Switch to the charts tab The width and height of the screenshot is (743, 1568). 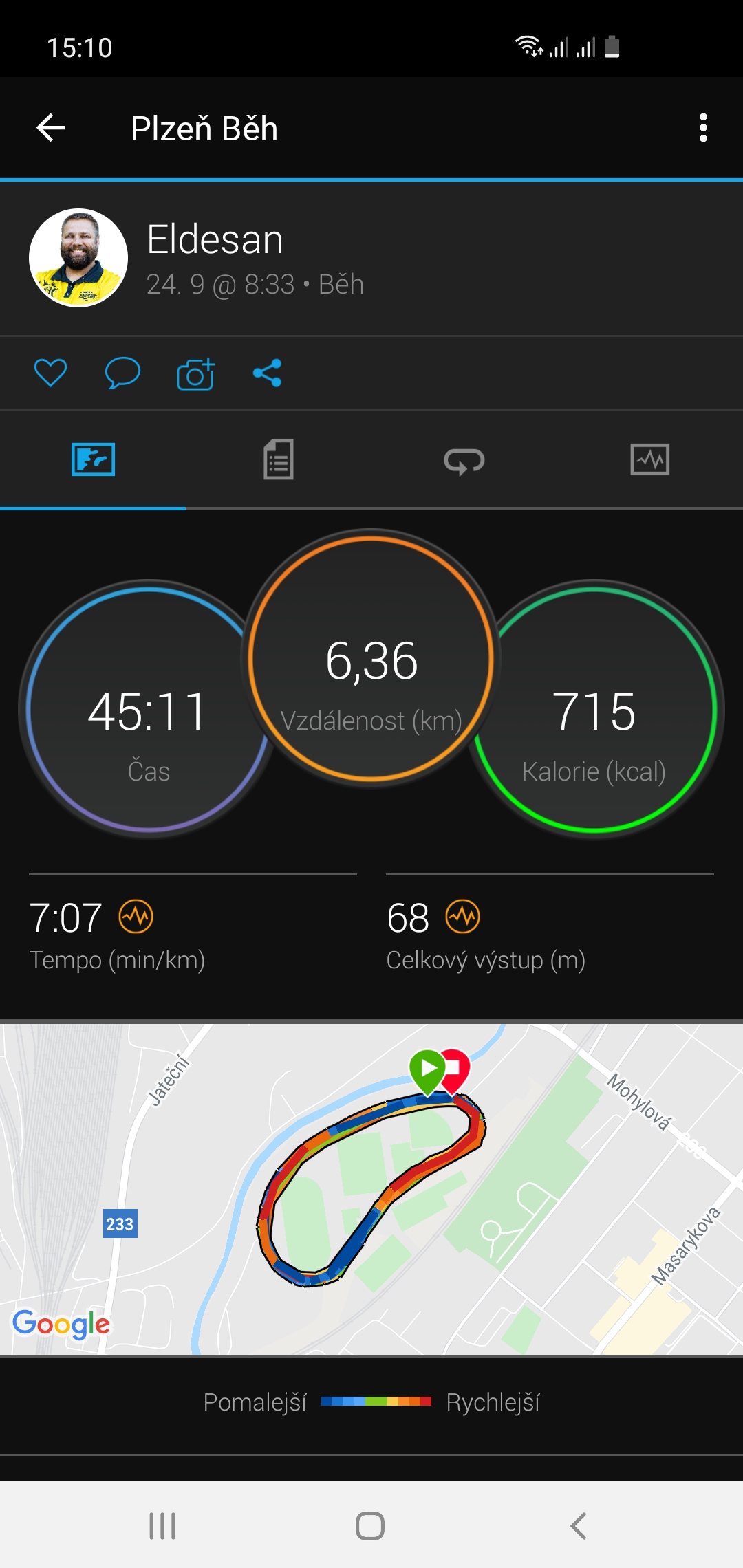click(650, 459)
